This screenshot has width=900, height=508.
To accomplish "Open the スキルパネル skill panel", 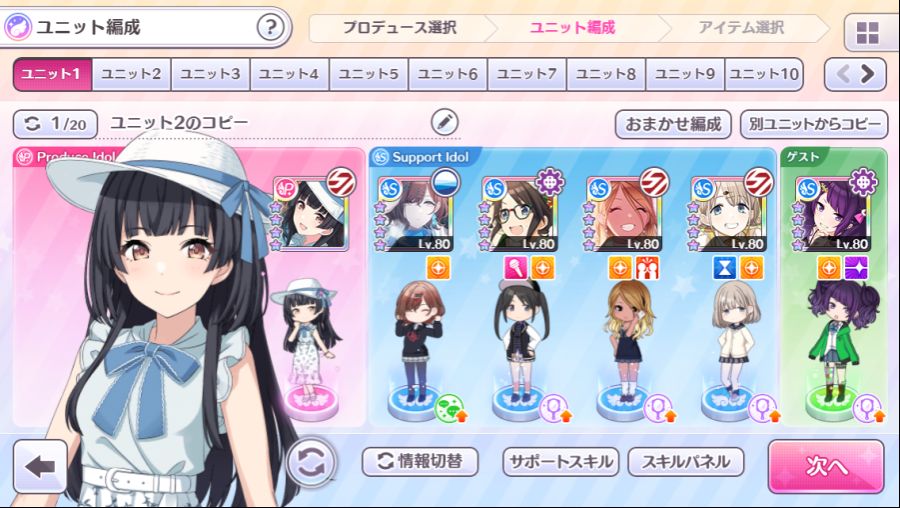I will 686,462.
